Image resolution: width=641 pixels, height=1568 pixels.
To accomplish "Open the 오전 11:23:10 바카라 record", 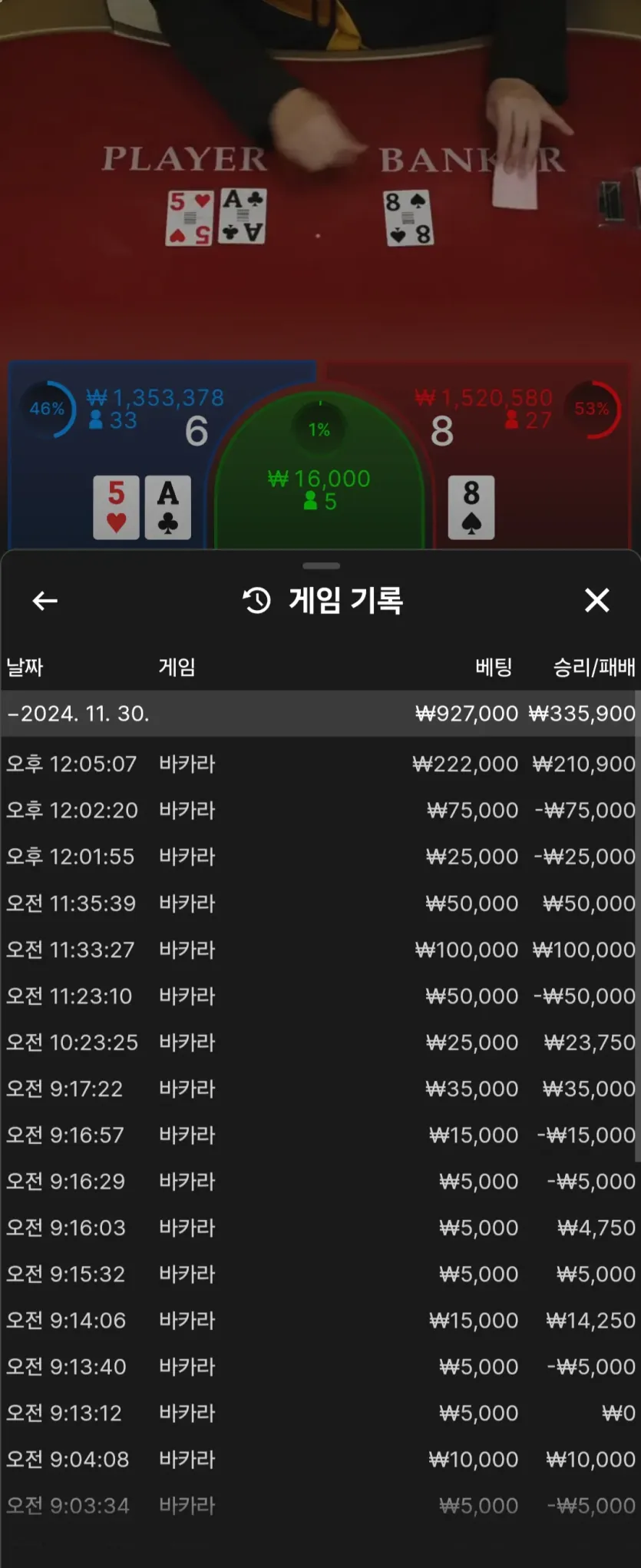I will (319, 996).
